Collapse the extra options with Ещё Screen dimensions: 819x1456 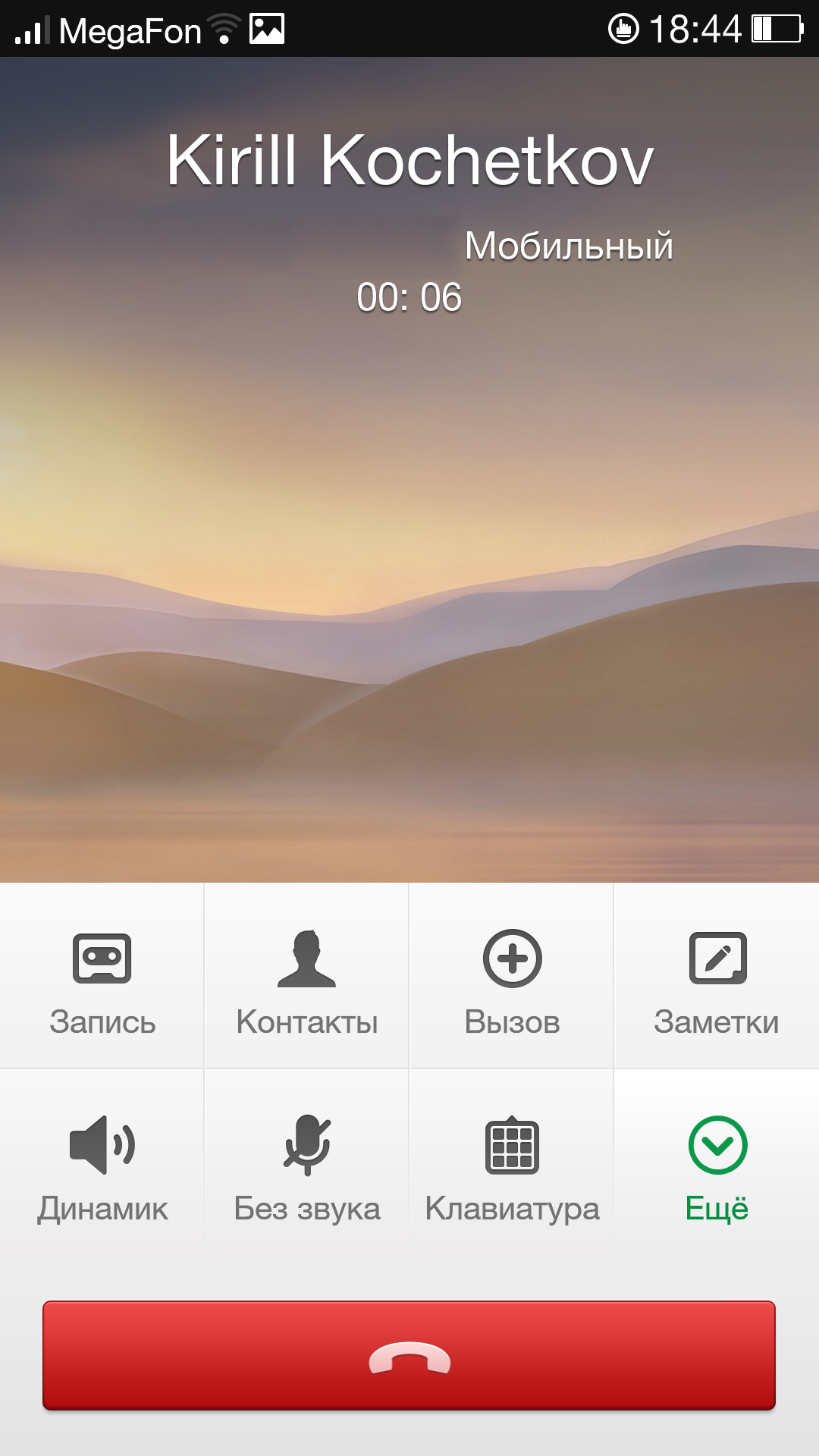(717, 1164)
